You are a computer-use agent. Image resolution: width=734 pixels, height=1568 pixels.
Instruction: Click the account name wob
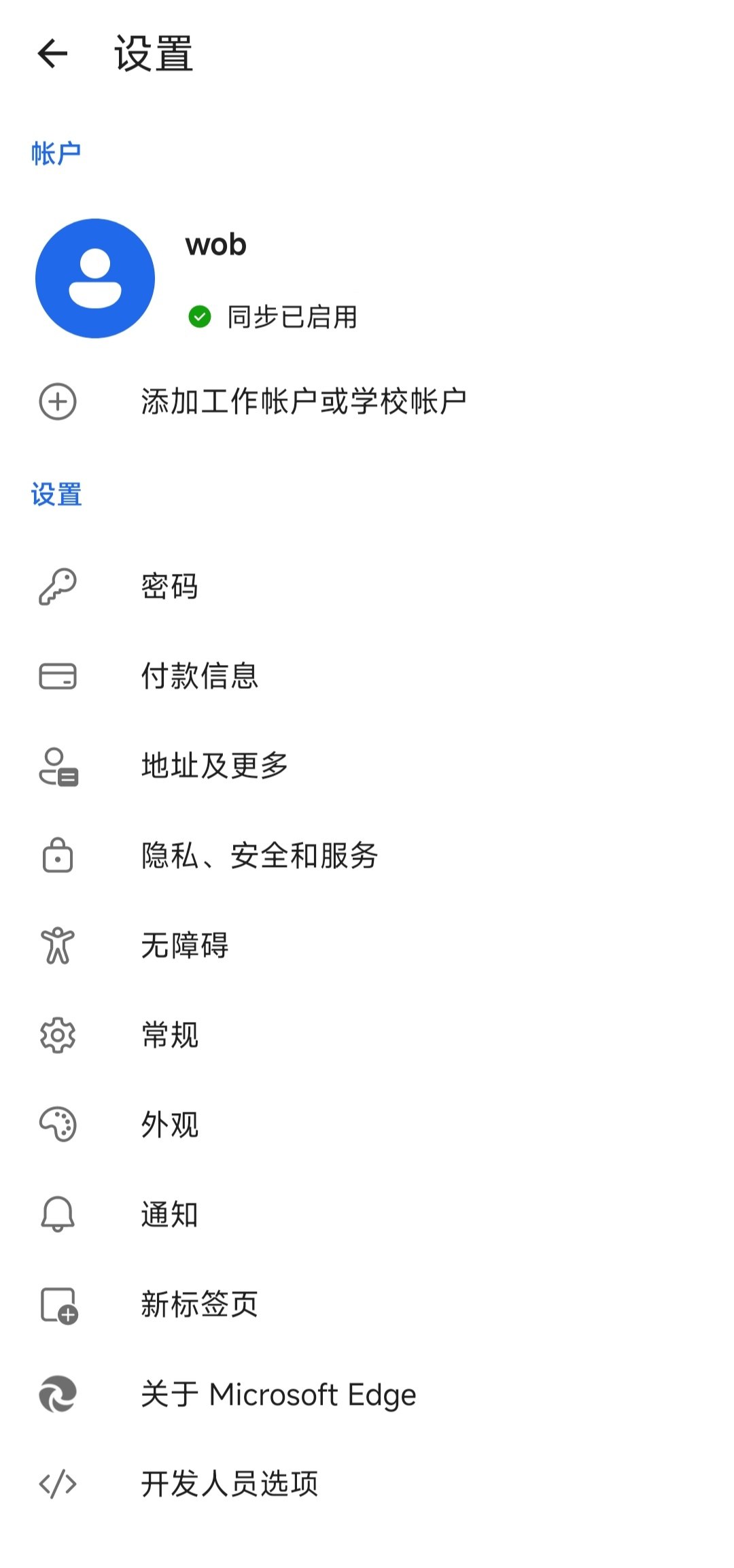click(x=216, y=245)
